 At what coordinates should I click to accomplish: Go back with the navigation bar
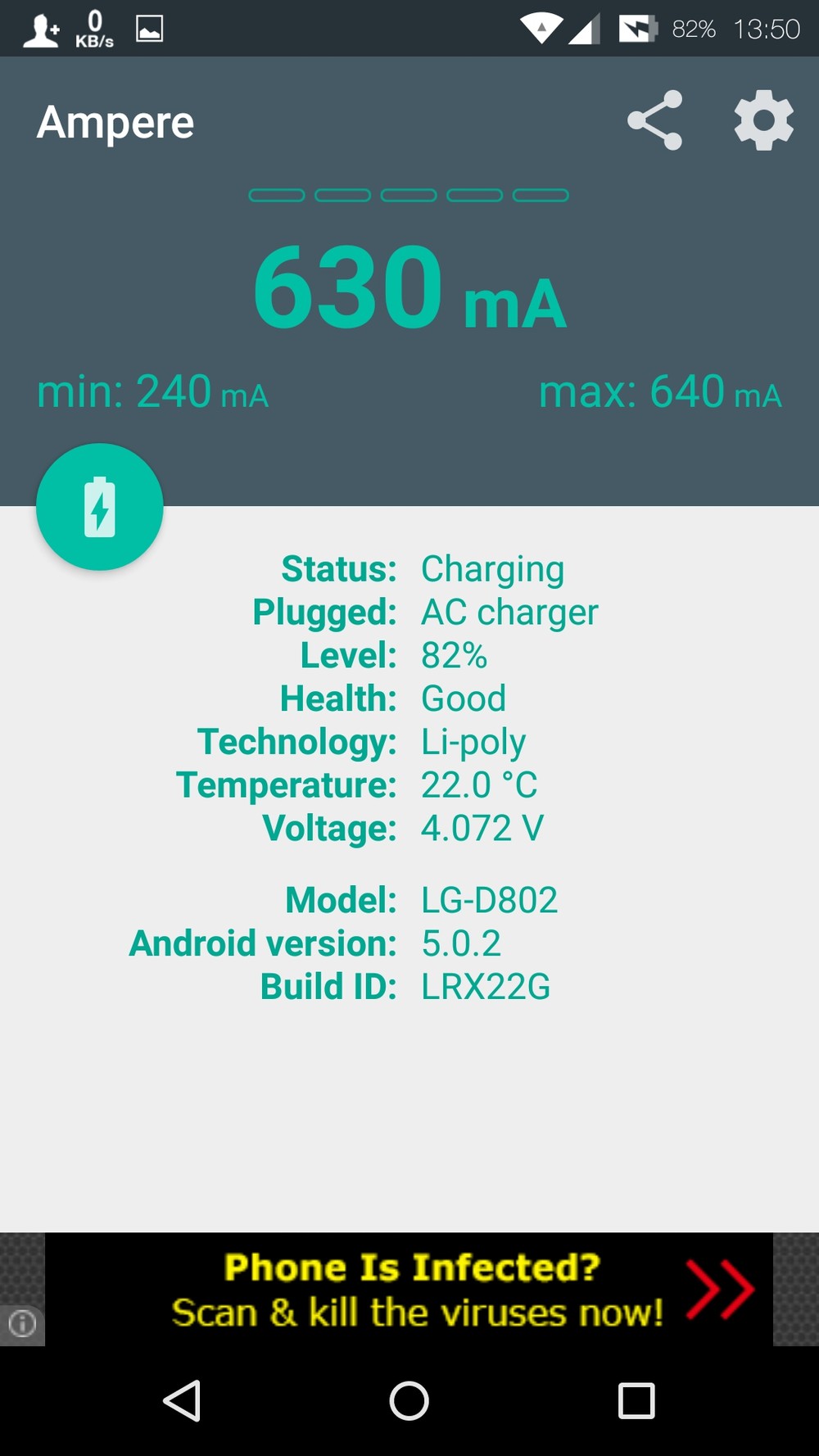click(183, 1400)
